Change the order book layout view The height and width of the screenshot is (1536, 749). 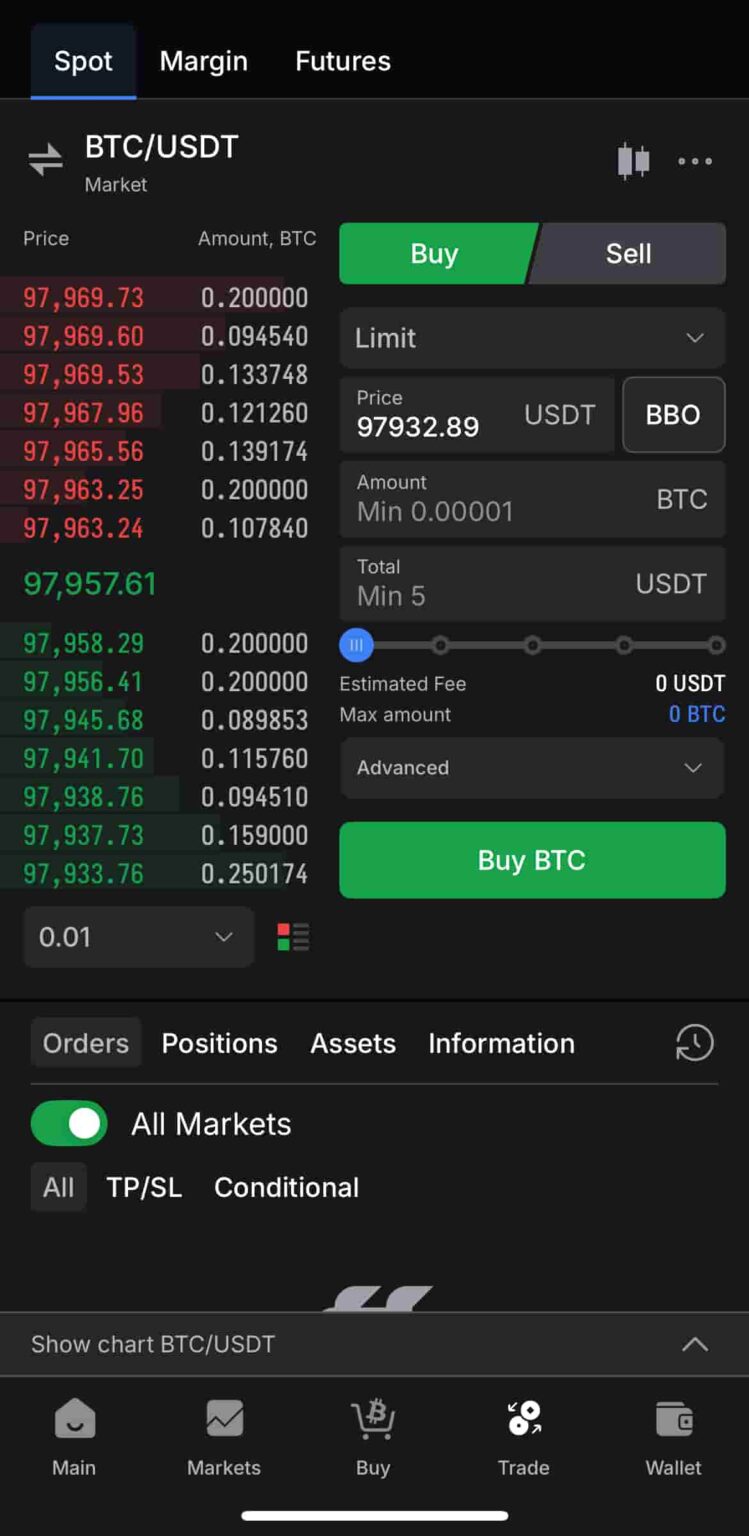point(293,937)
